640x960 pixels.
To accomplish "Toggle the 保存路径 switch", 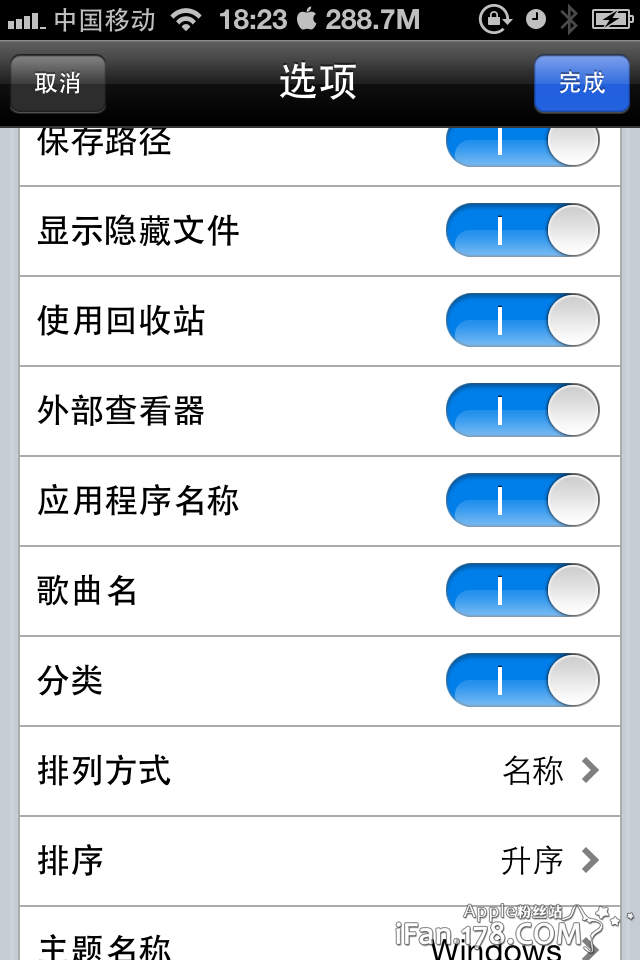I will (522, 144).
